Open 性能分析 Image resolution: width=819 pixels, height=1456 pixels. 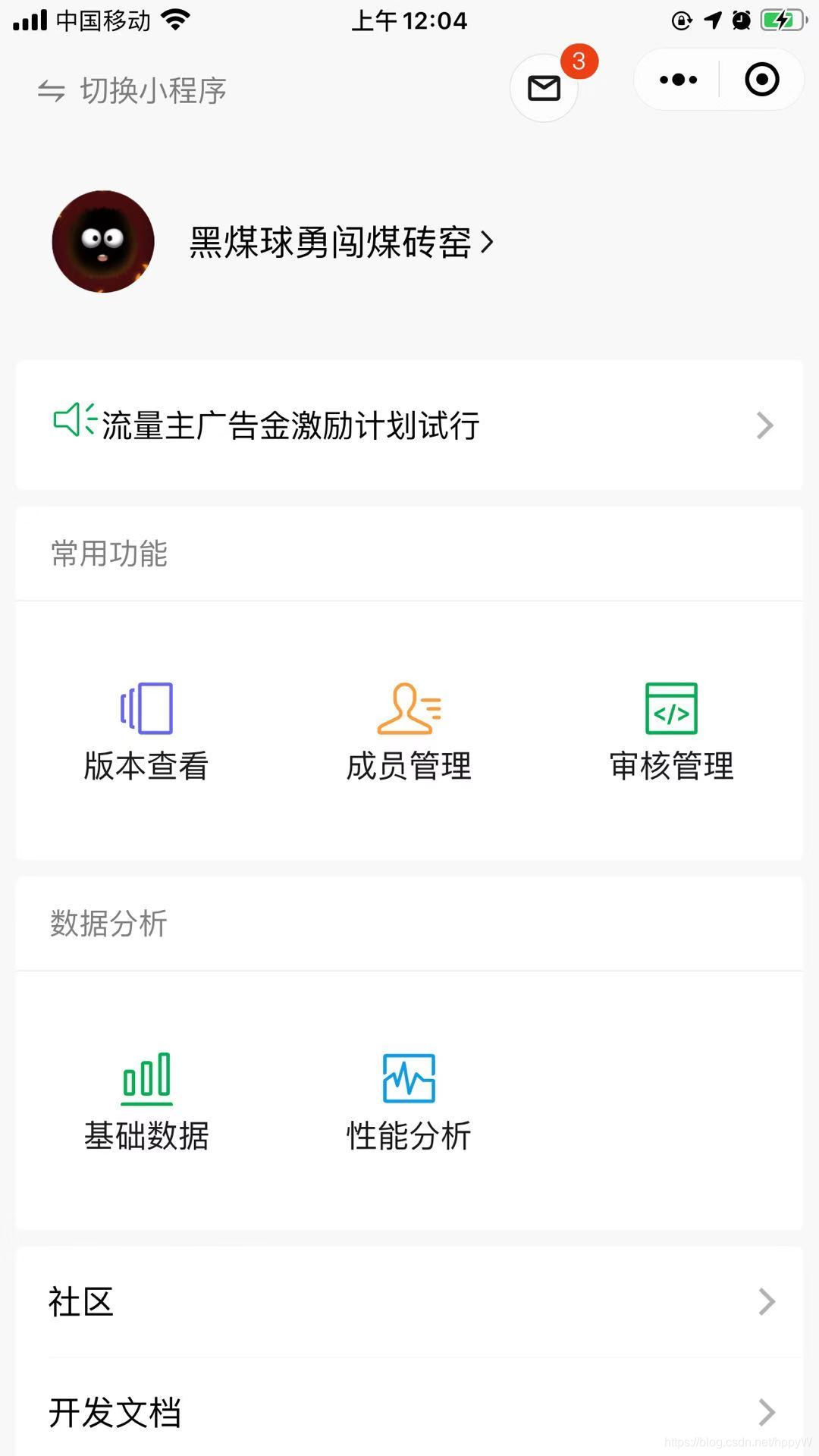(409, 1102)
